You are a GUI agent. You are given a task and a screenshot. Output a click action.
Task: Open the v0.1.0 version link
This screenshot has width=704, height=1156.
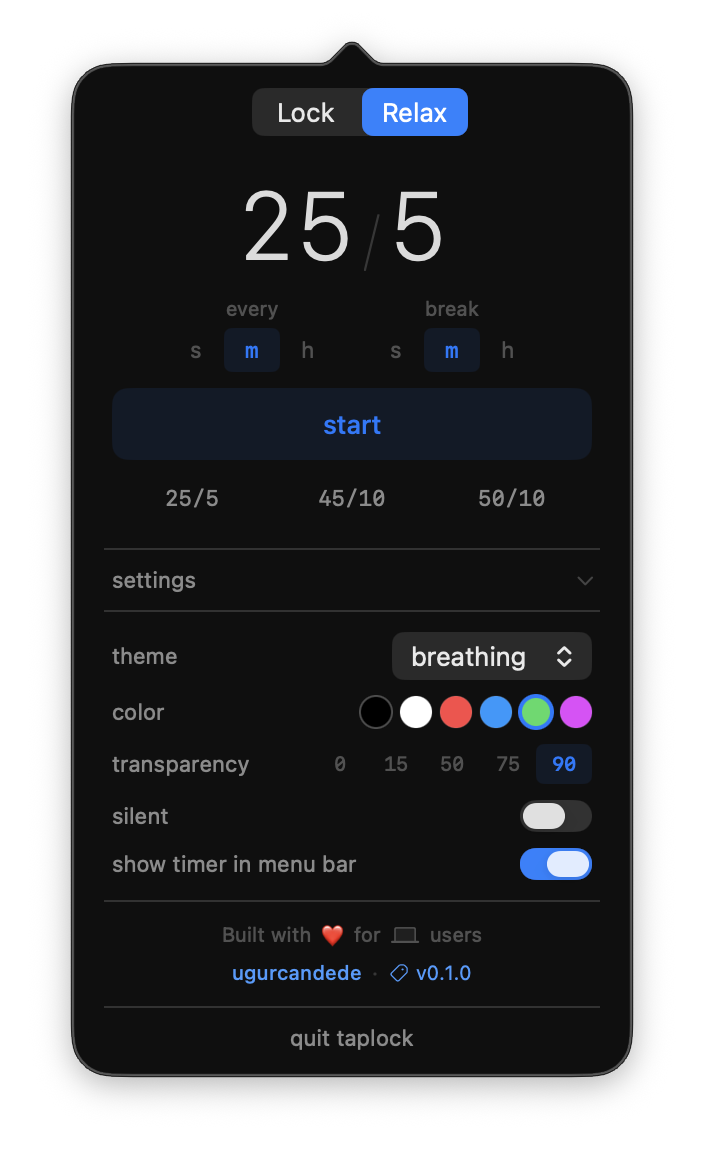(431, 973)
